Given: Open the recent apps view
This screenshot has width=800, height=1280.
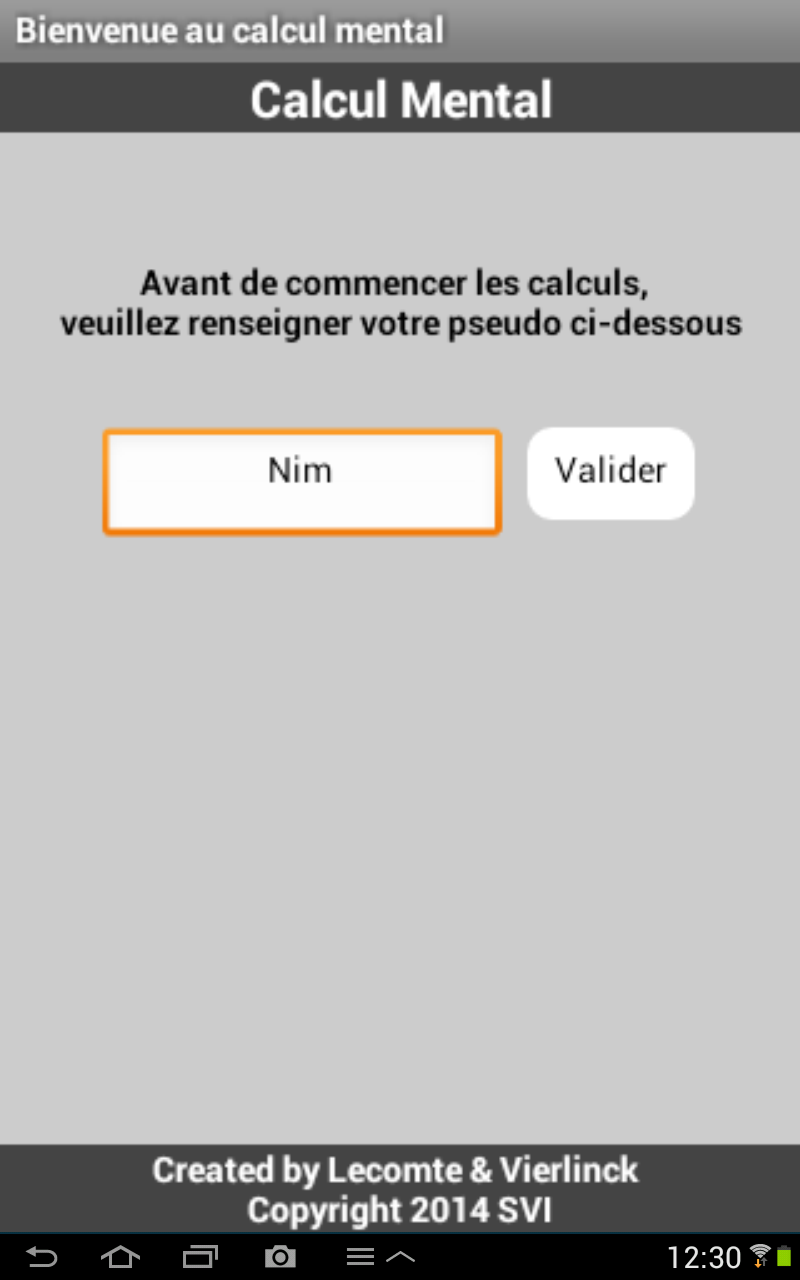Looking at the screenshot, I should [x=200, y=1257].
